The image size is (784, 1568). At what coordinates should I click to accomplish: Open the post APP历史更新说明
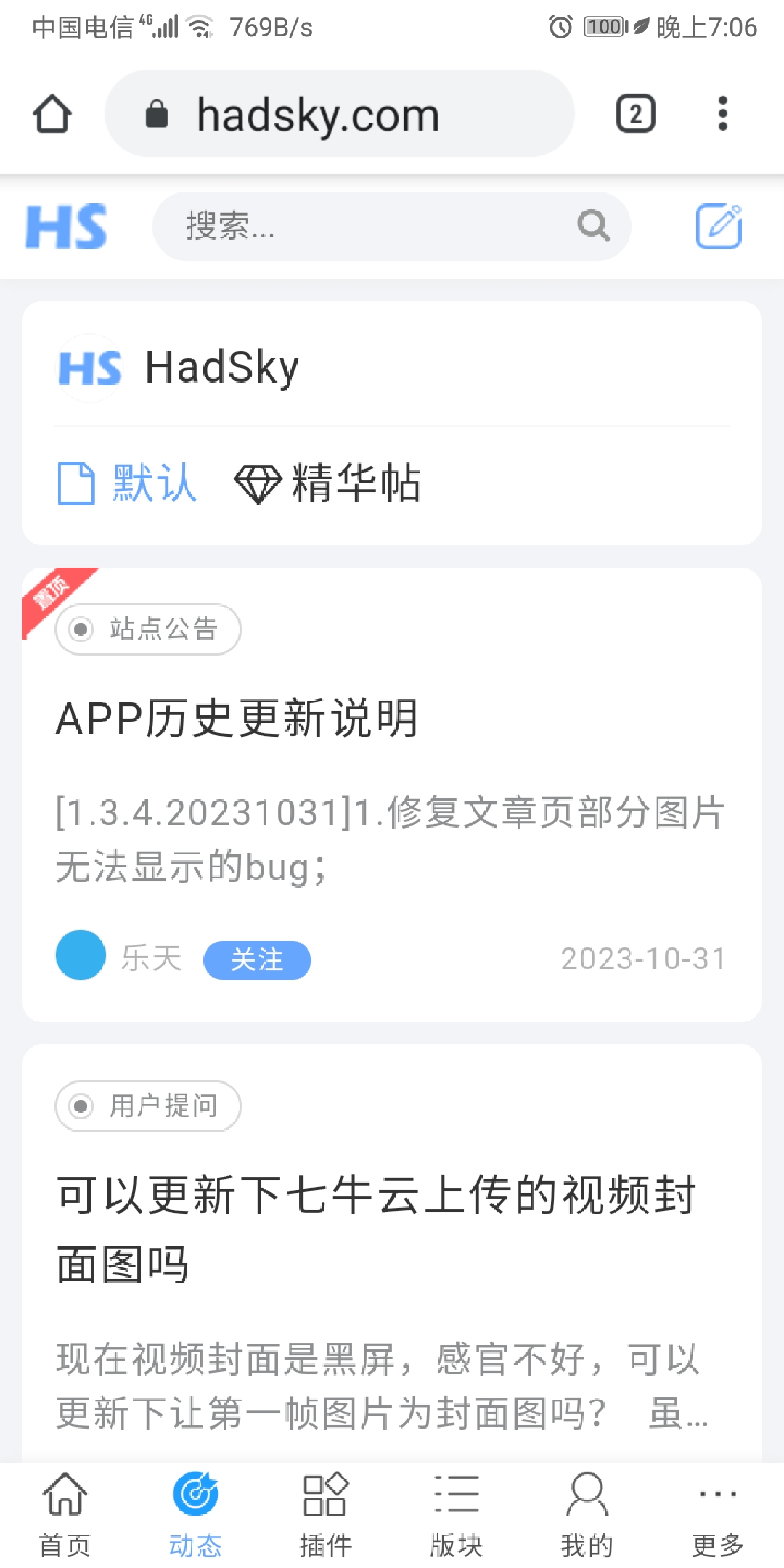tap(237, 719)
